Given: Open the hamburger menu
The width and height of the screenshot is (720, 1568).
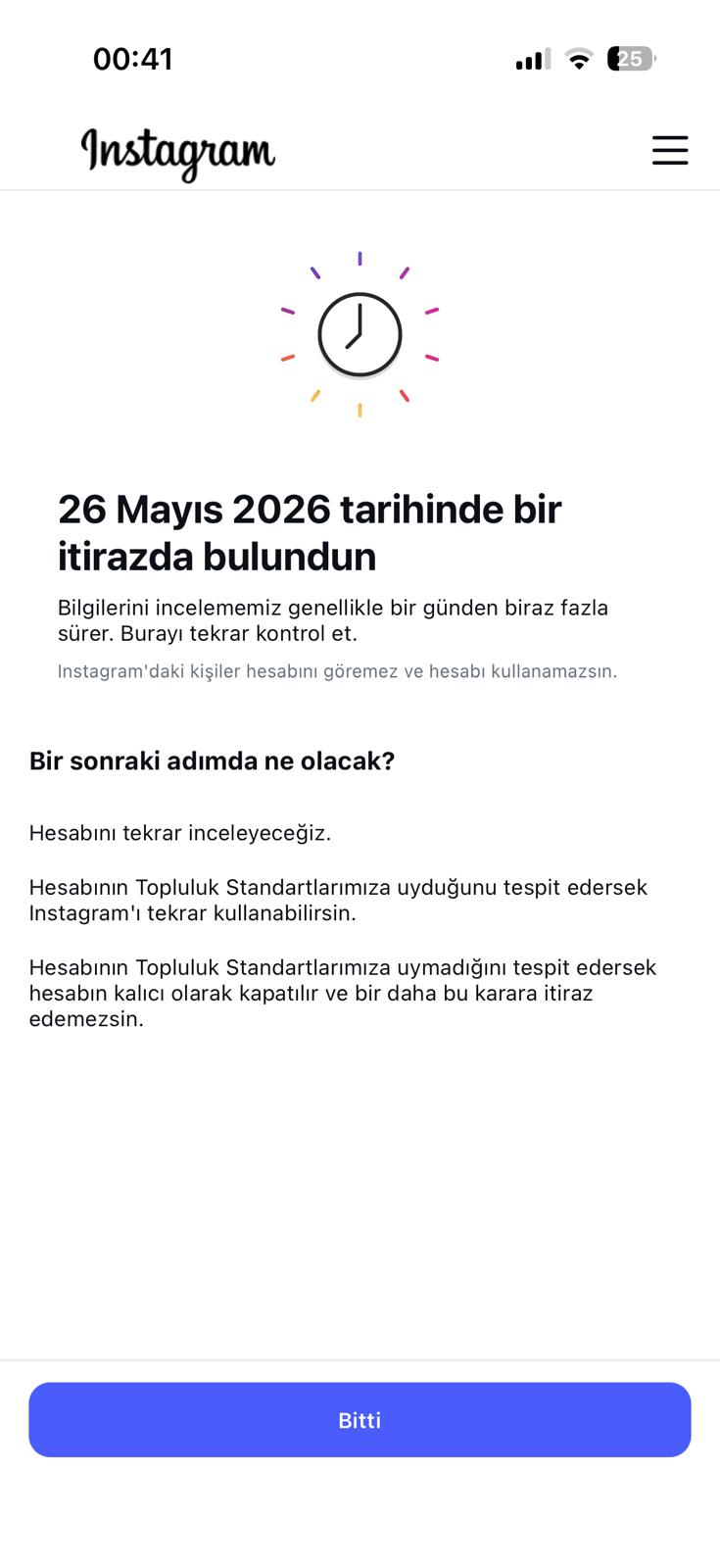Looking at the screenshot, I should [x=670, y=150].
